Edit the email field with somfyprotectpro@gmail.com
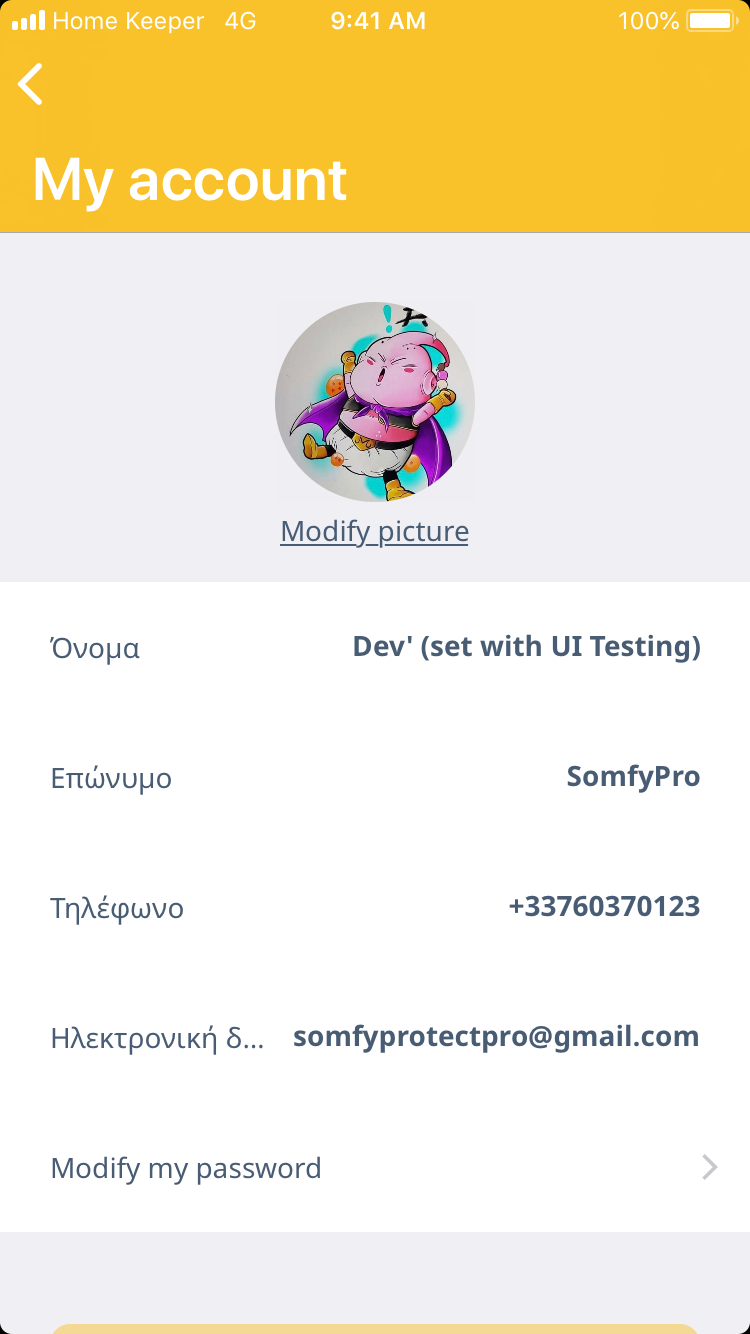750x1334 pixels. click(496, 1037)
